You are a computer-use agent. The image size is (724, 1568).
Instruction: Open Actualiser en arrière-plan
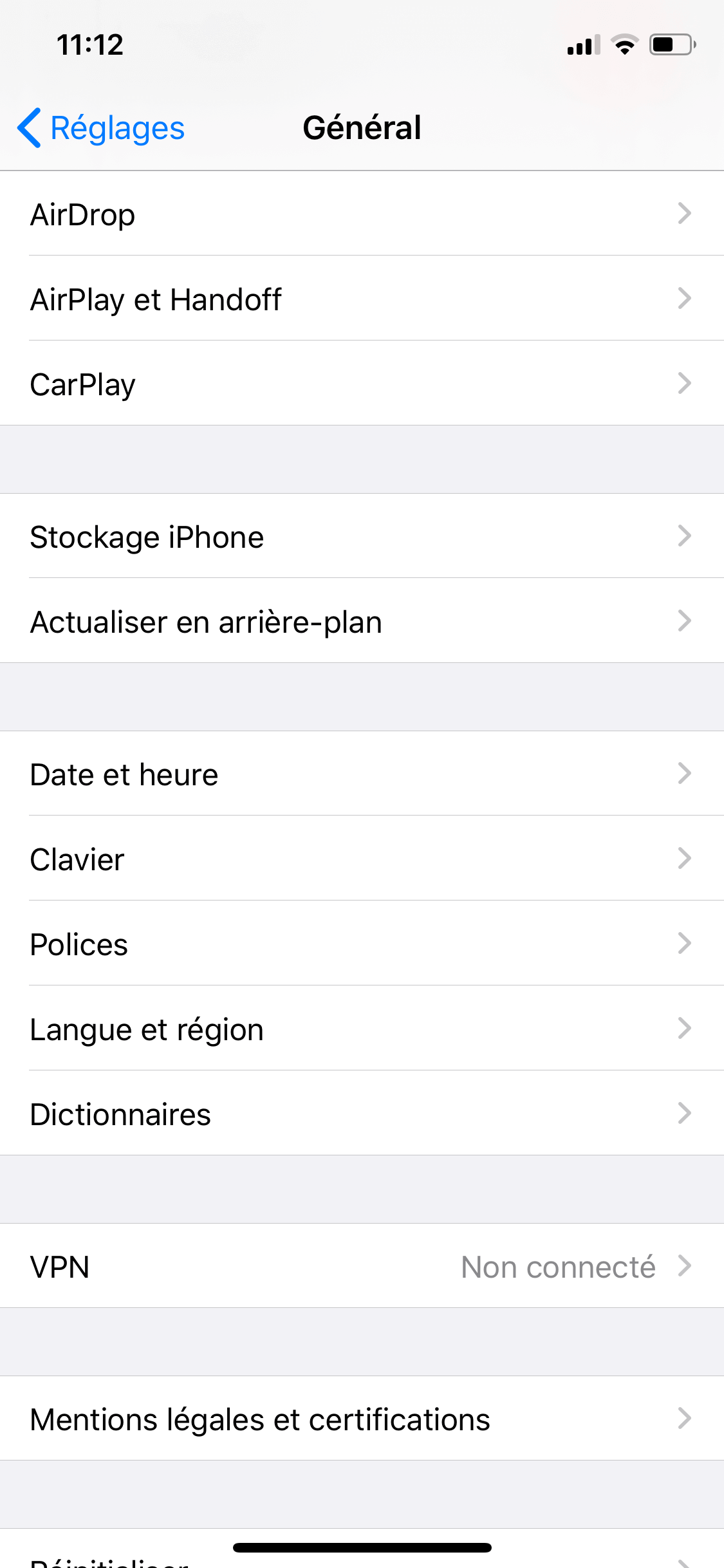(x=362, y=621)
